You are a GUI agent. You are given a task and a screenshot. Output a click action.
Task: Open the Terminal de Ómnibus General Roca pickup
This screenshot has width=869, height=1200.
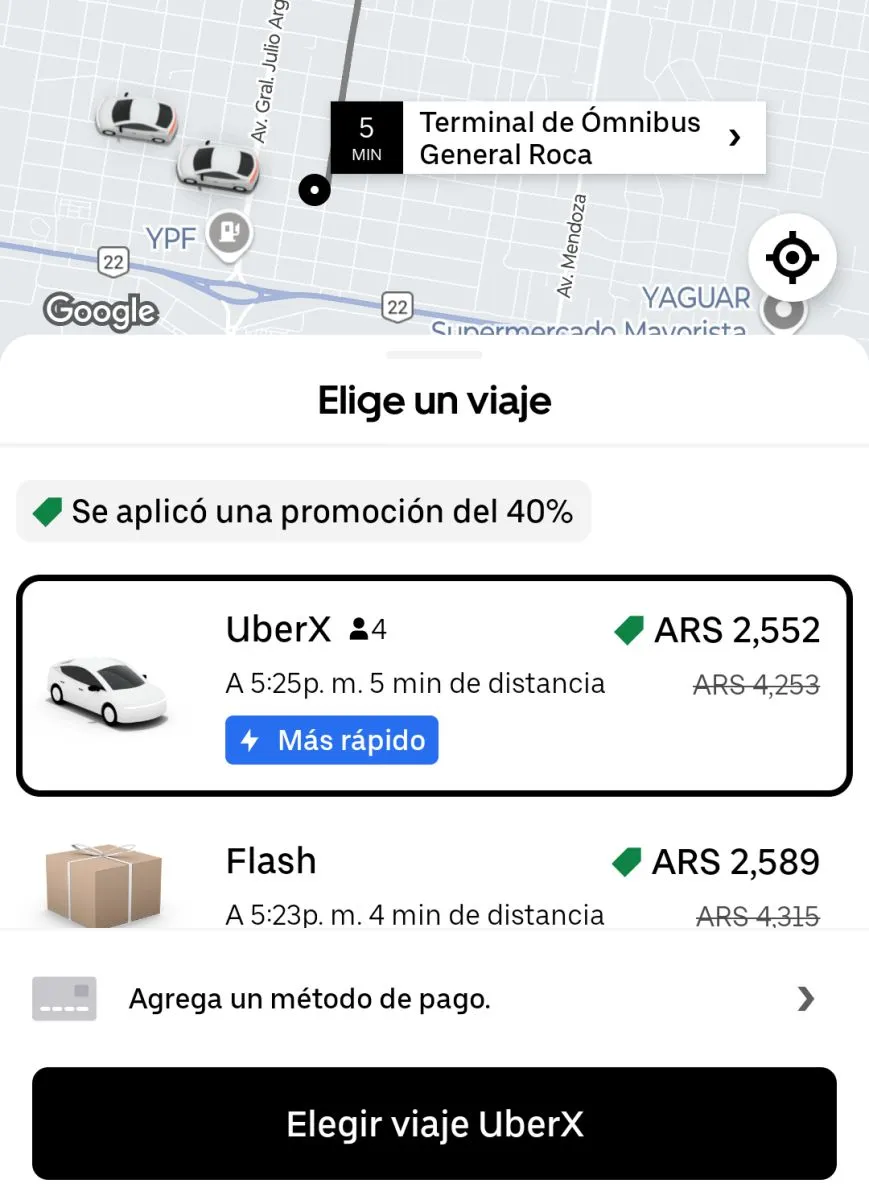[560, 138]
